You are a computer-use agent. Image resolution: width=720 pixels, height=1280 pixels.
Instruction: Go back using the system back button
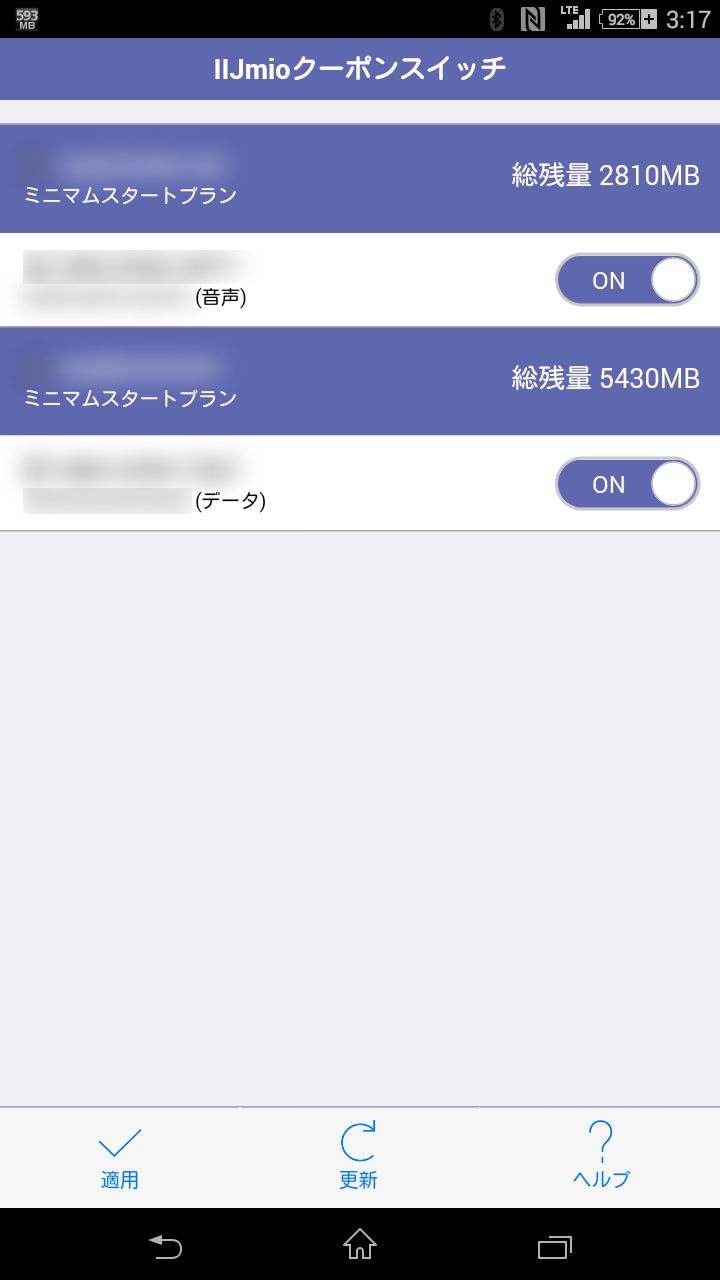pos(165,1245)
